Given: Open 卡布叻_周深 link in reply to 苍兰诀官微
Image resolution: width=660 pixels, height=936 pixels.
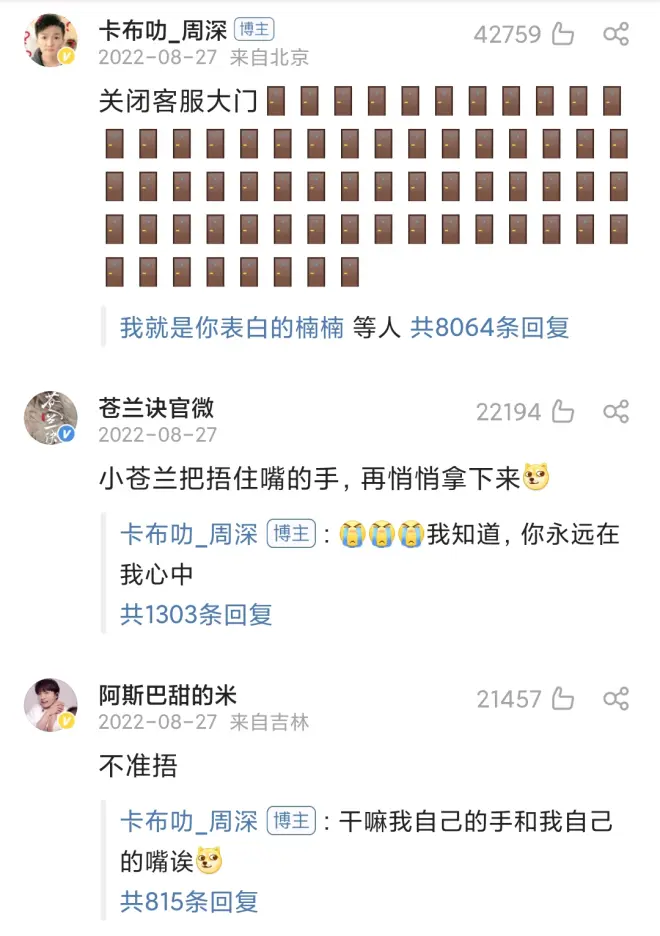Looking at the screenshot, I should pyautogui.click(x=189, y=535).
